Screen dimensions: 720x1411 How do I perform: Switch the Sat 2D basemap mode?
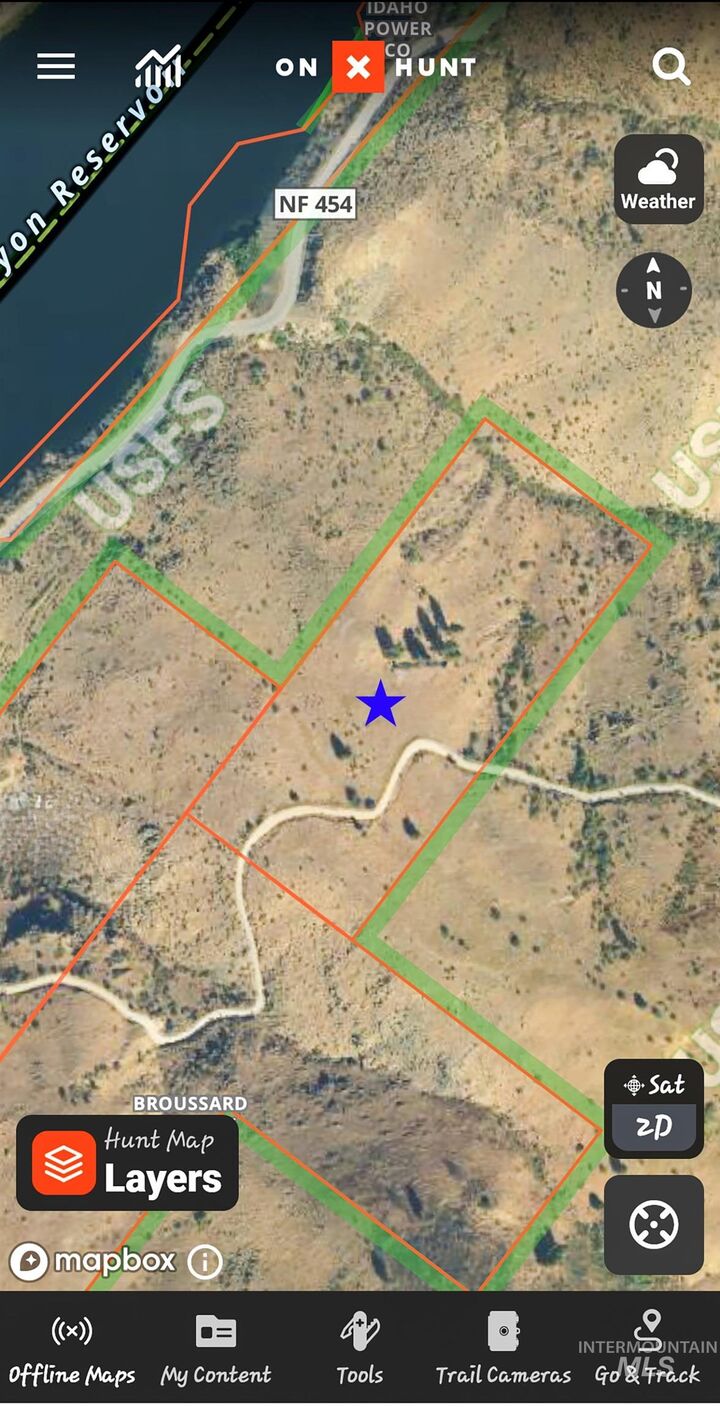pyautogui.click(x=654, y=1109)
